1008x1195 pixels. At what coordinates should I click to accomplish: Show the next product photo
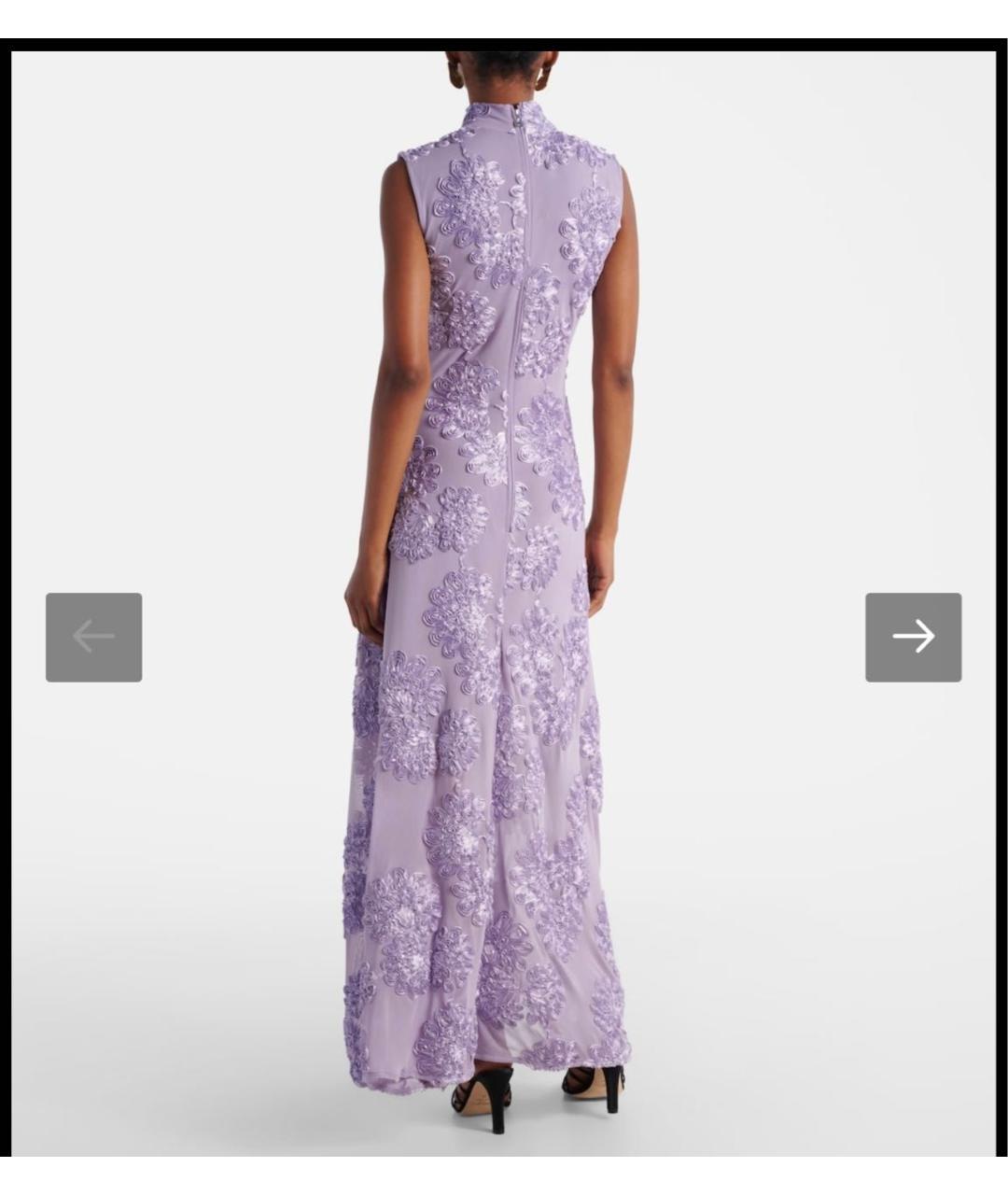[913, 637]
